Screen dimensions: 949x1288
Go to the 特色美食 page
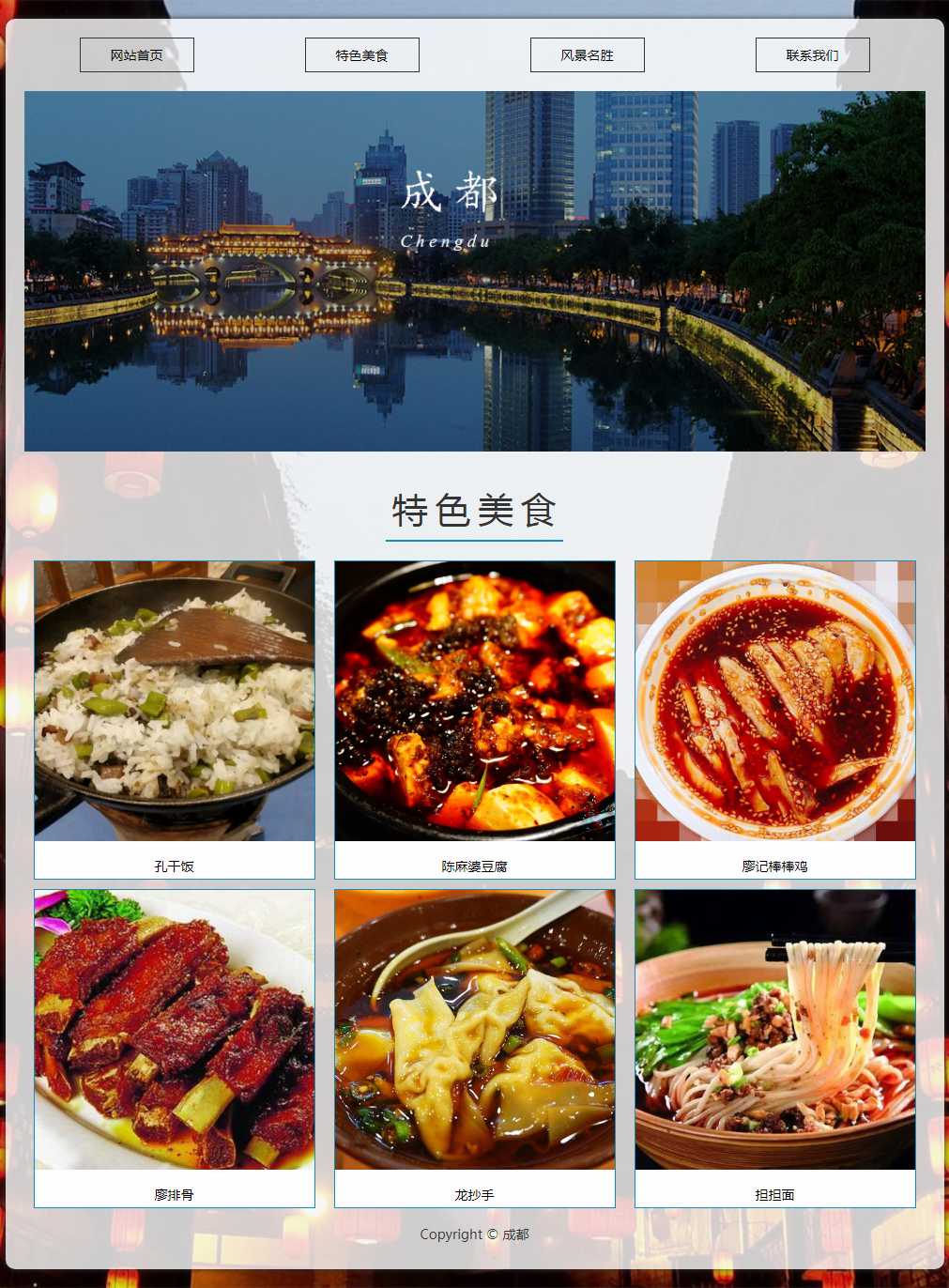point(362,55)
